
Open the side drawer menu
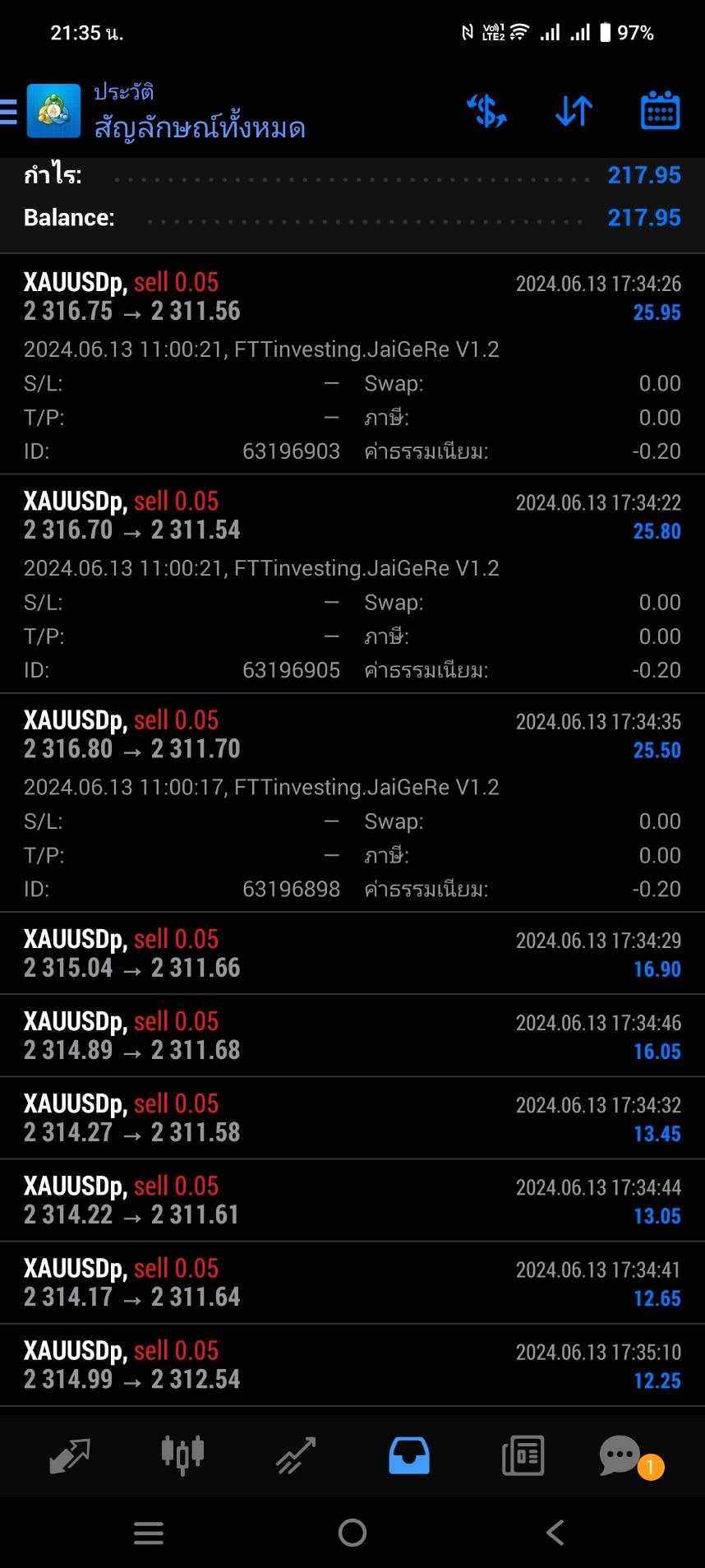(8, 111)
